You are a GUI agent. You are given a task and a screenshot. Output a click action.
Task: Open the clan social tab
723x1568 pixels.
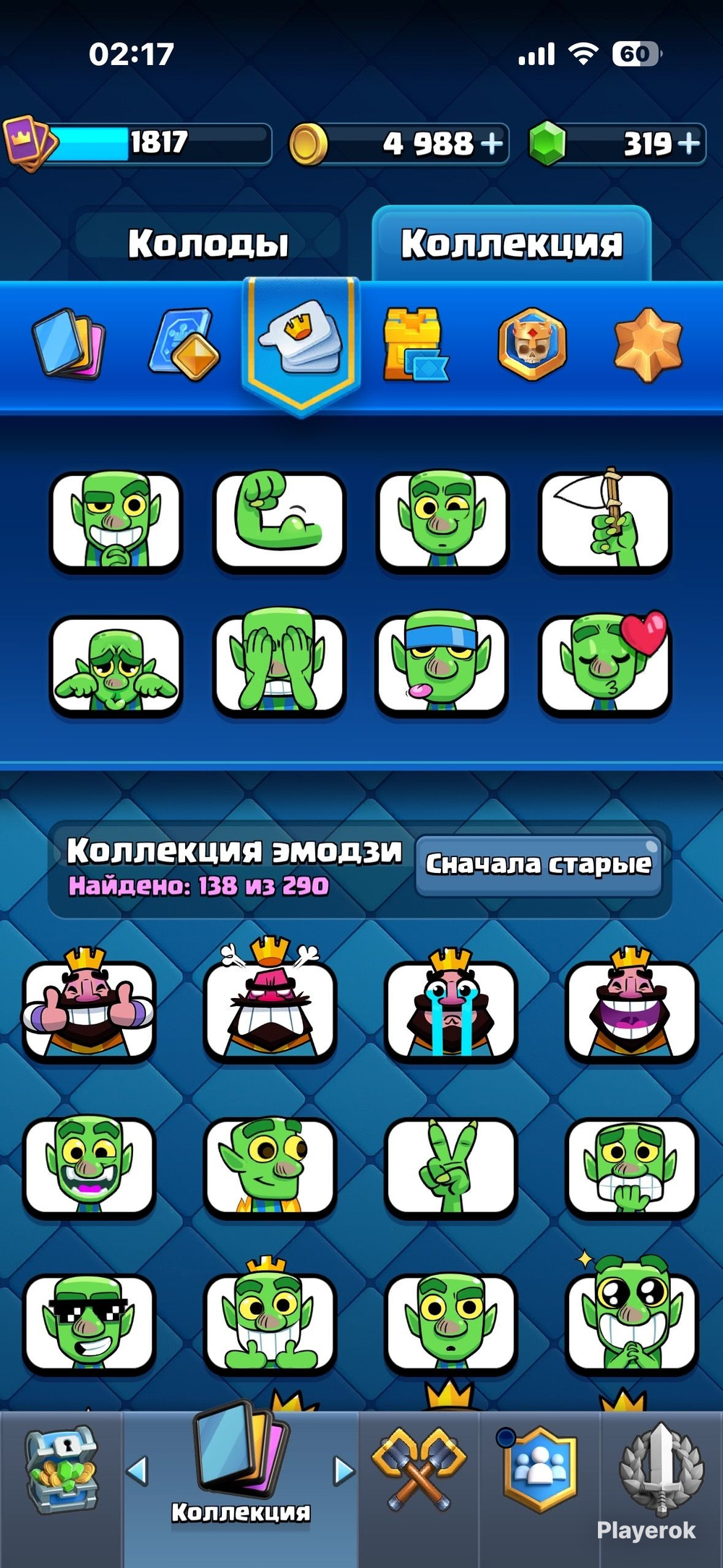(539, 1470)
